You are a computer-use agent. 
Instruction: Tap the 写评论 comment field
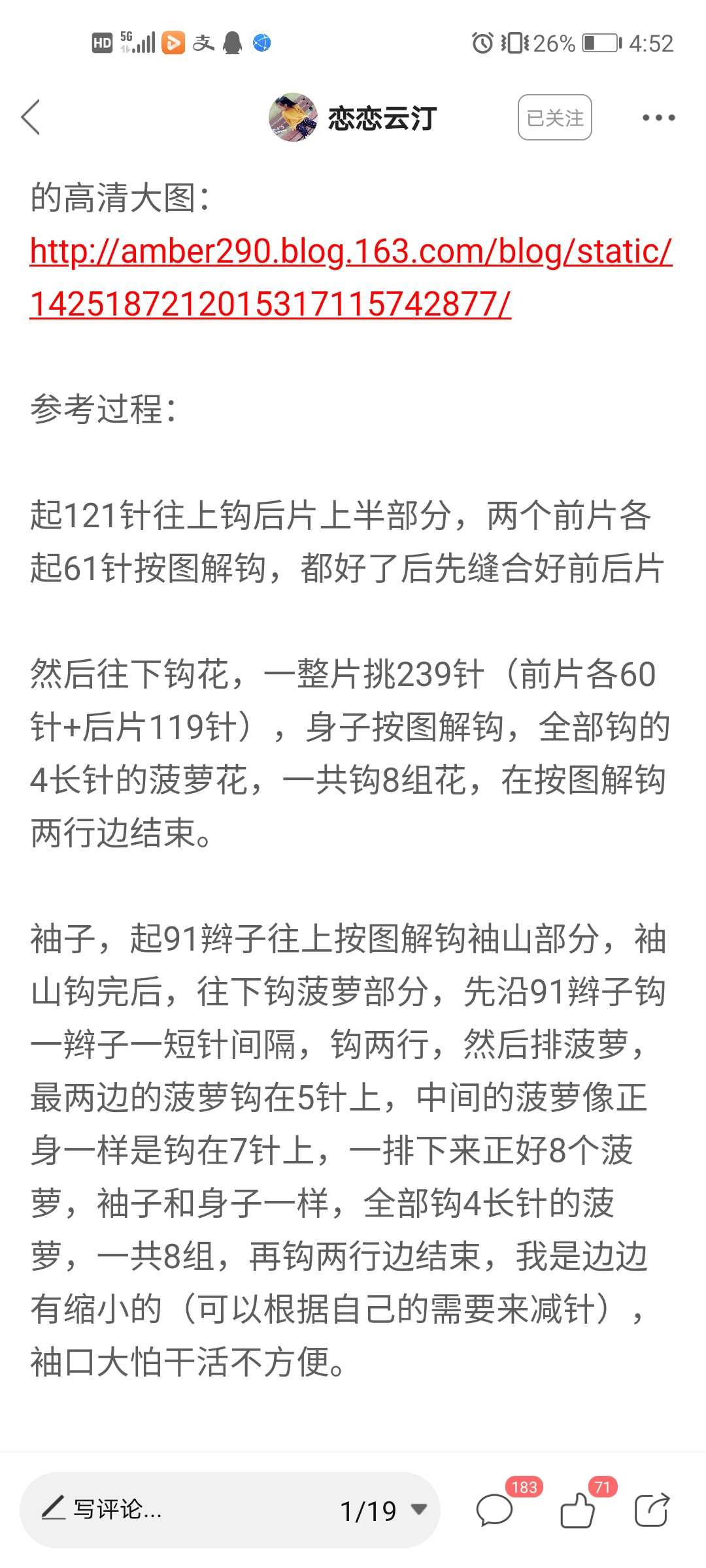(170, 1510)
